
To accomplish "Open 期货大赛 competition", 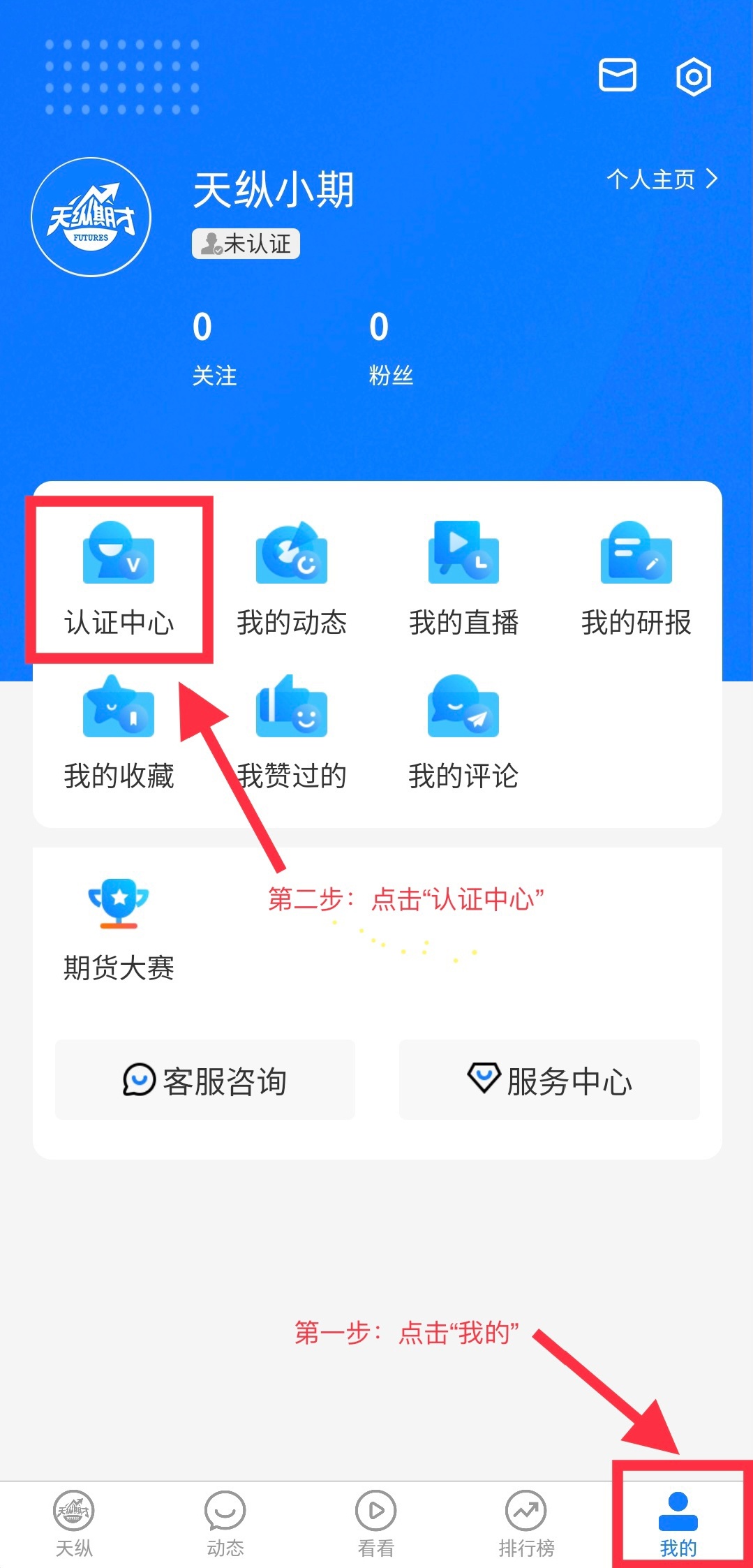I will (x=119, y=930).
